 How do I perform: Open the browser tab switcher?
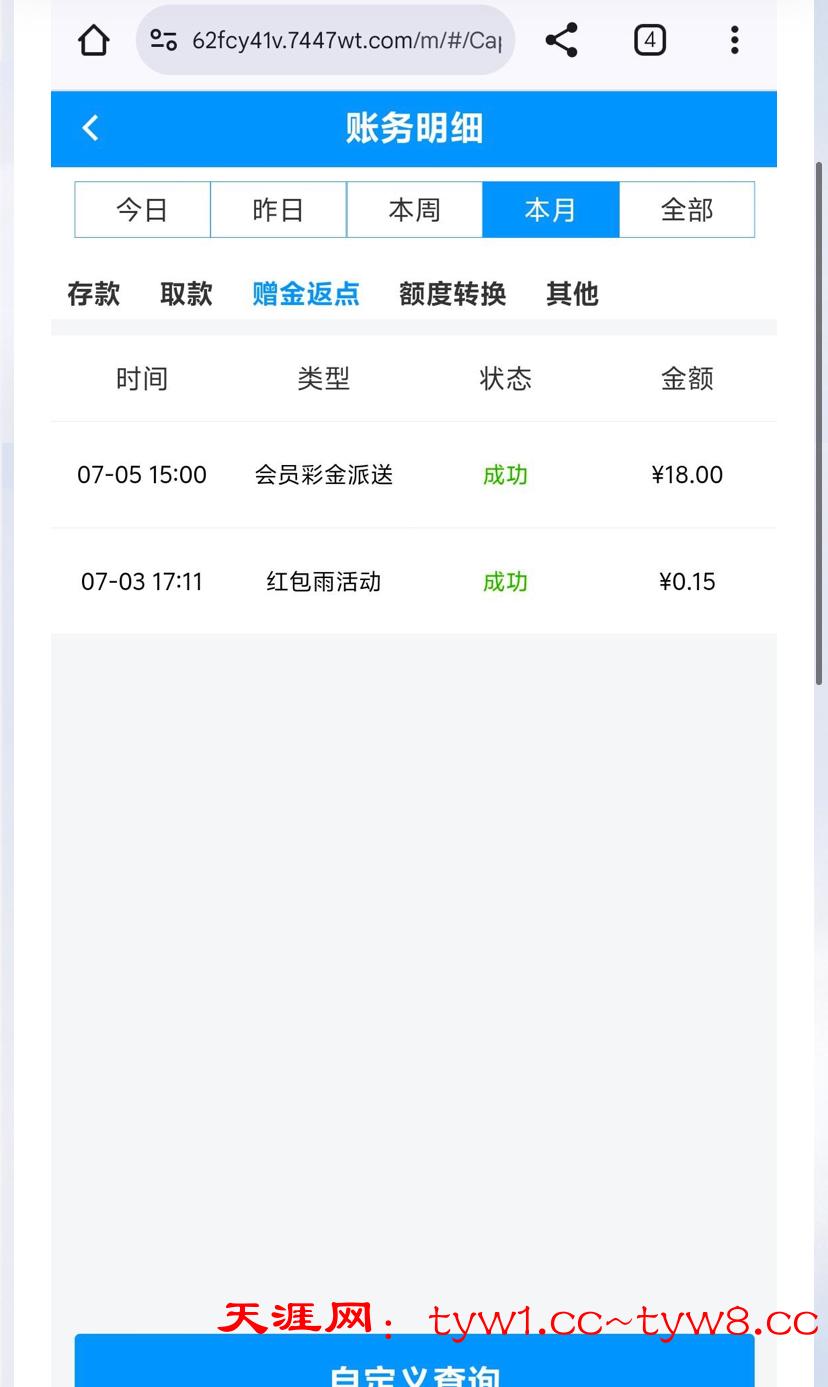[x=649, y=41]
